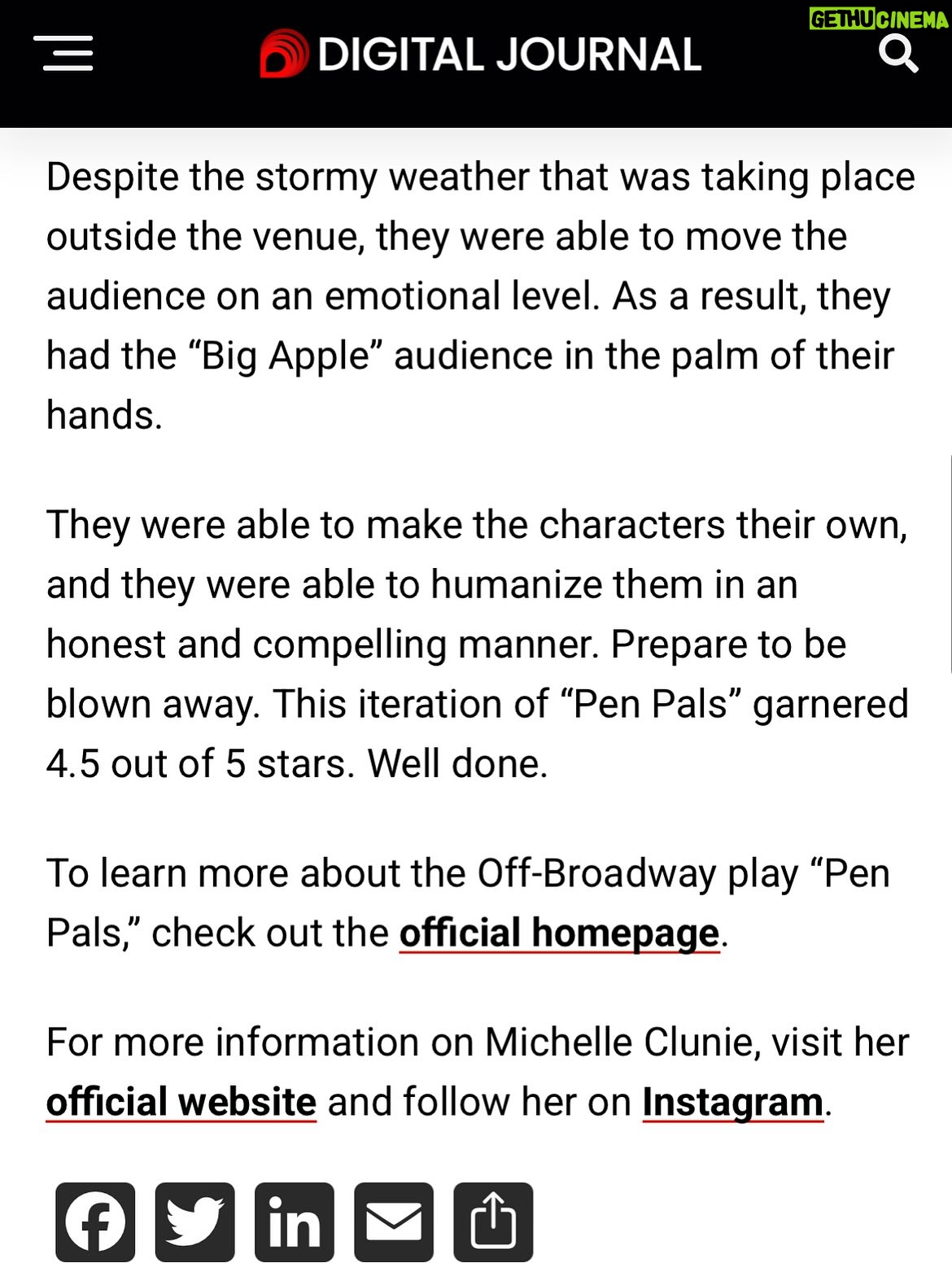Share article via email
The height and width of the screenshot is (1263, 952).
(394, 1222)
